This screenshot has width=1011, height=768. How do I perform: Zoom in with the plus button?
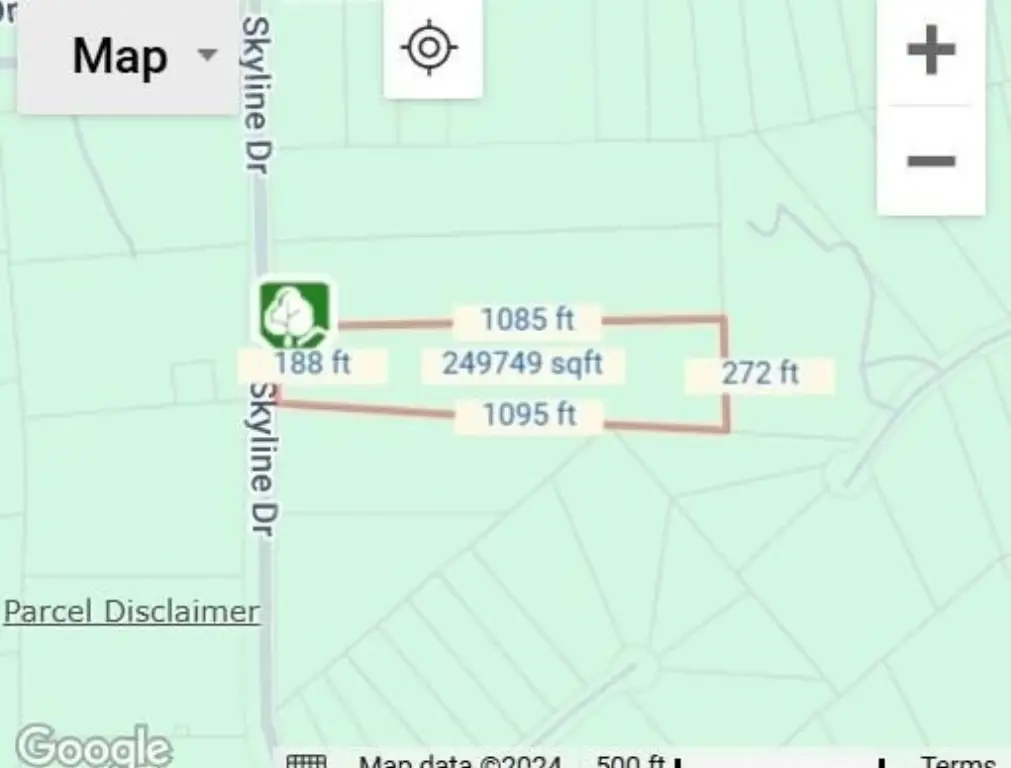pos(930,50)
